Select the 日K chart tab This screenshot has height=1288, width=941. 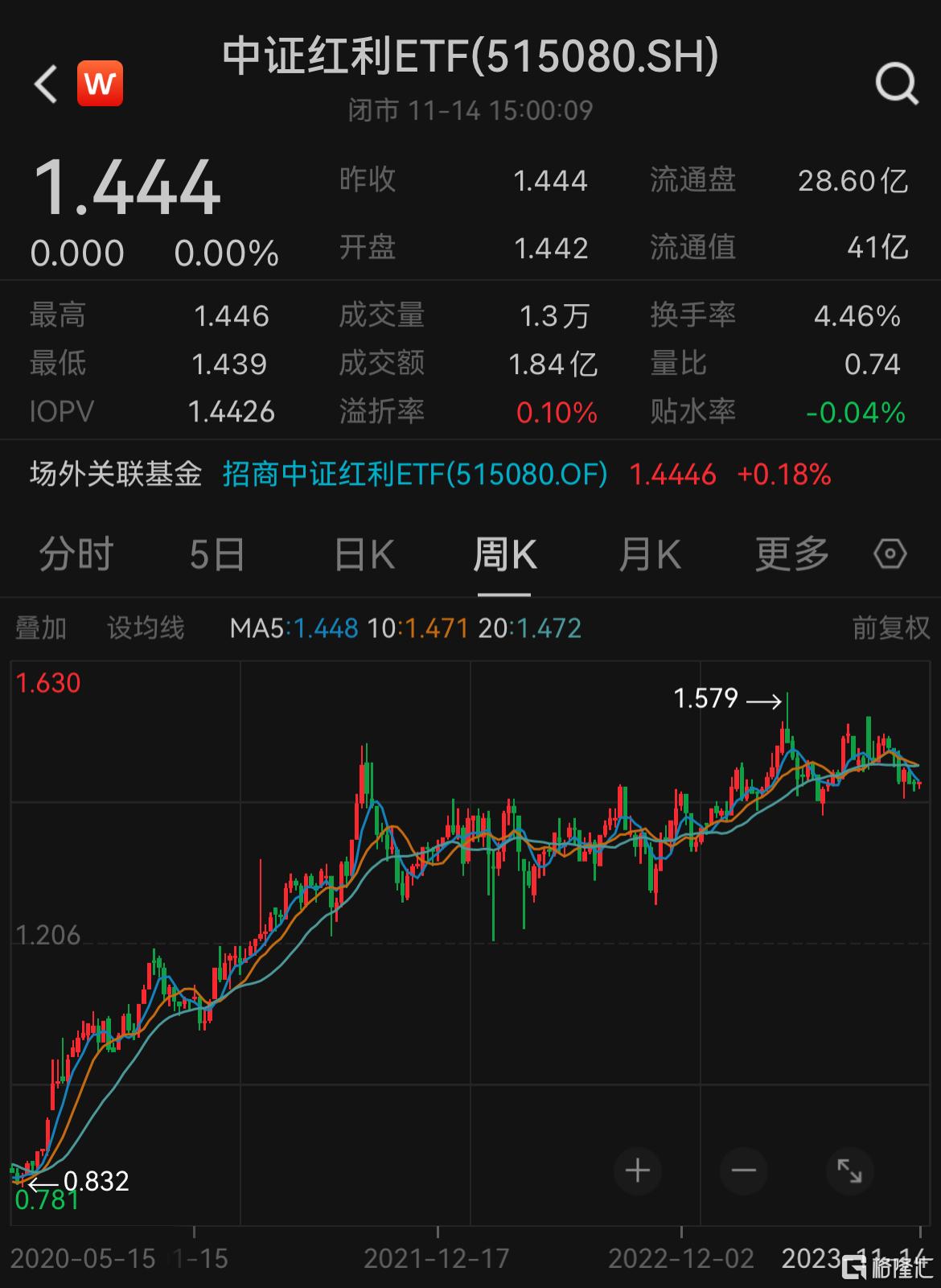click(364, 555)
